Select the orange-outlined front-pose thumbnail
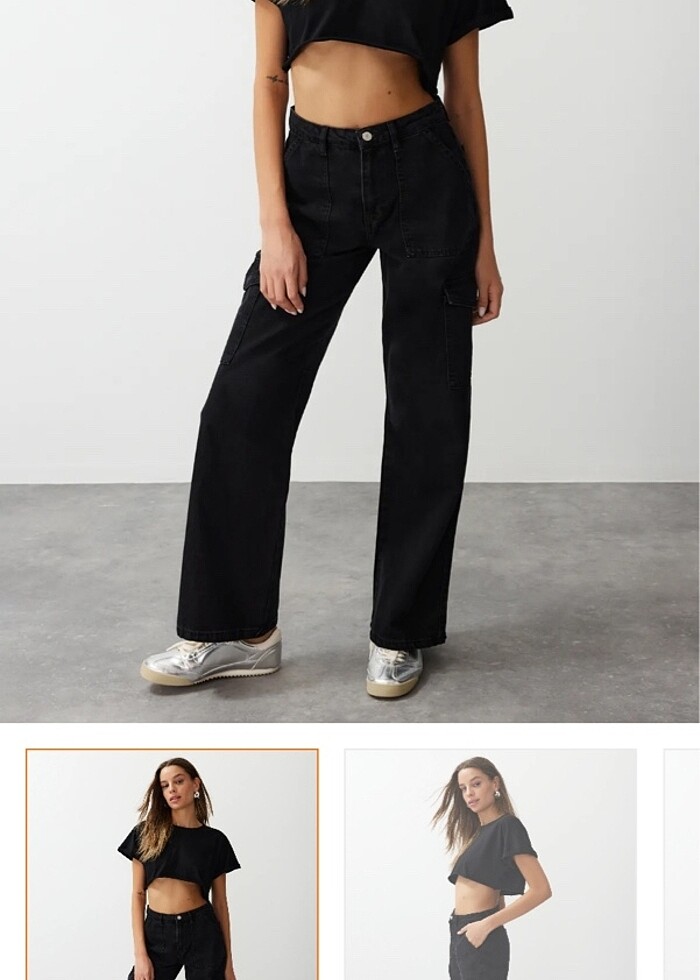This screenshot has width=700, height=980. pos(172,864)
